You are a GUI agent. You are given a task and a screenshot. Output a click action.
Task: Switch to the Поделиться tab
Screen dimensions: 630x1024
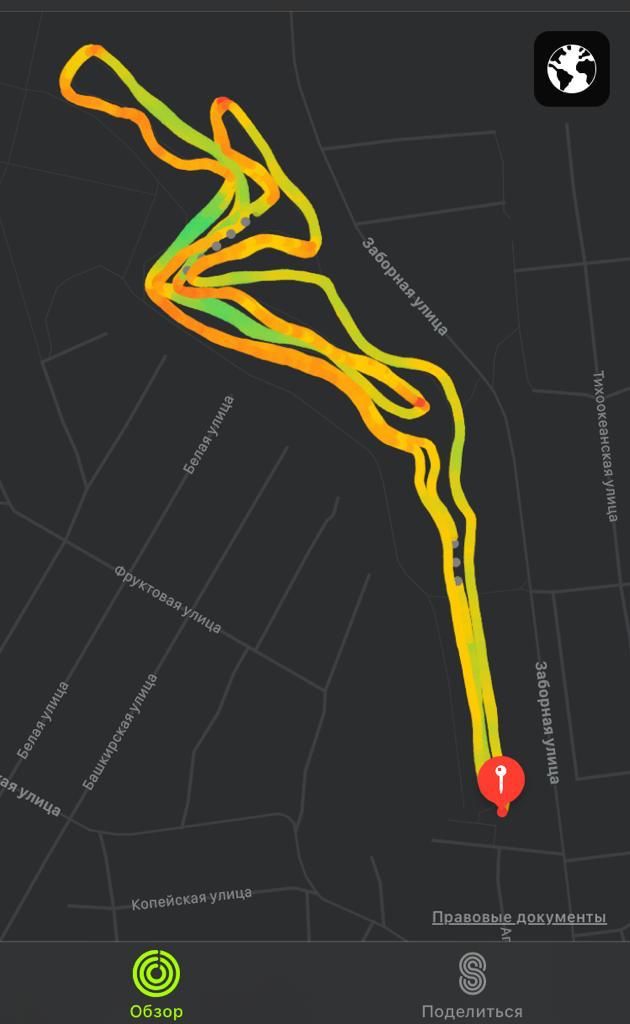coord(472,983)
